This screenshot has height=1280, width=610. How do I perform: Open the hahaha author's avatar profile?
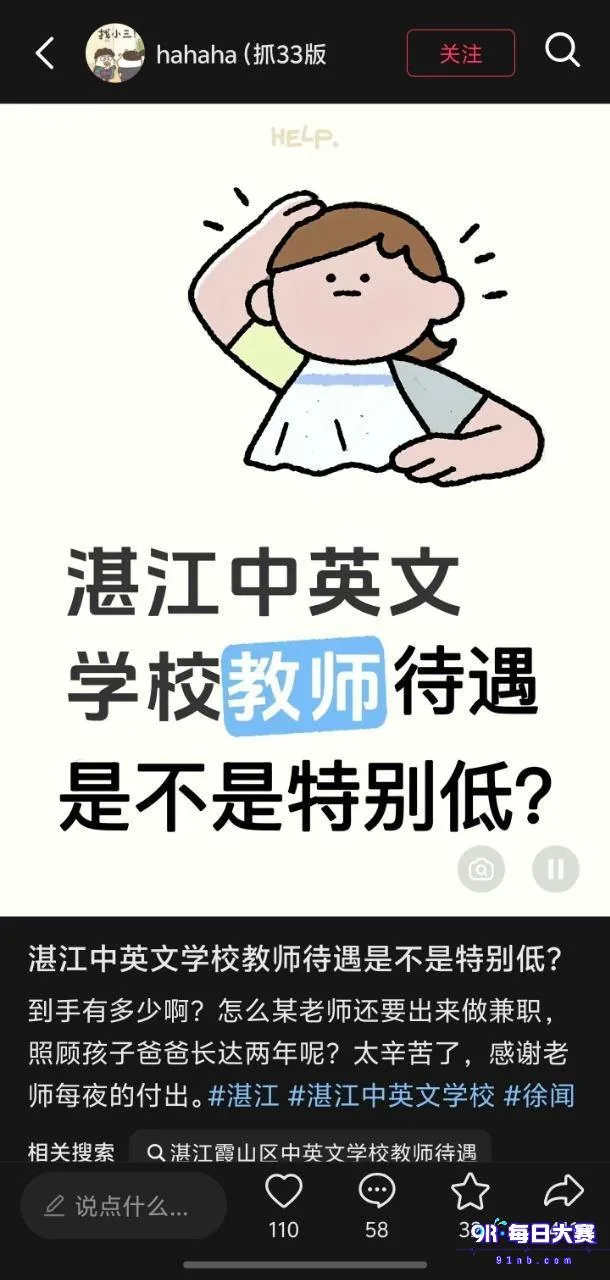pos(115,53)
